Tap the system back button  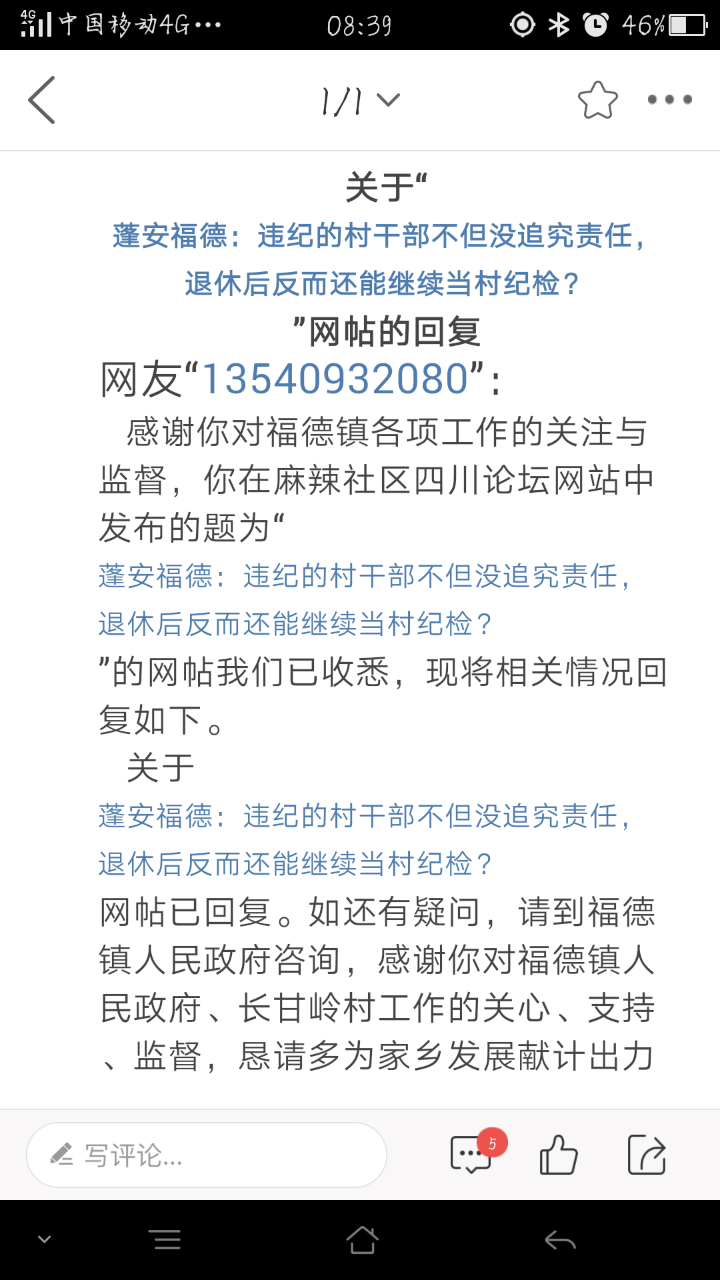559,1241
